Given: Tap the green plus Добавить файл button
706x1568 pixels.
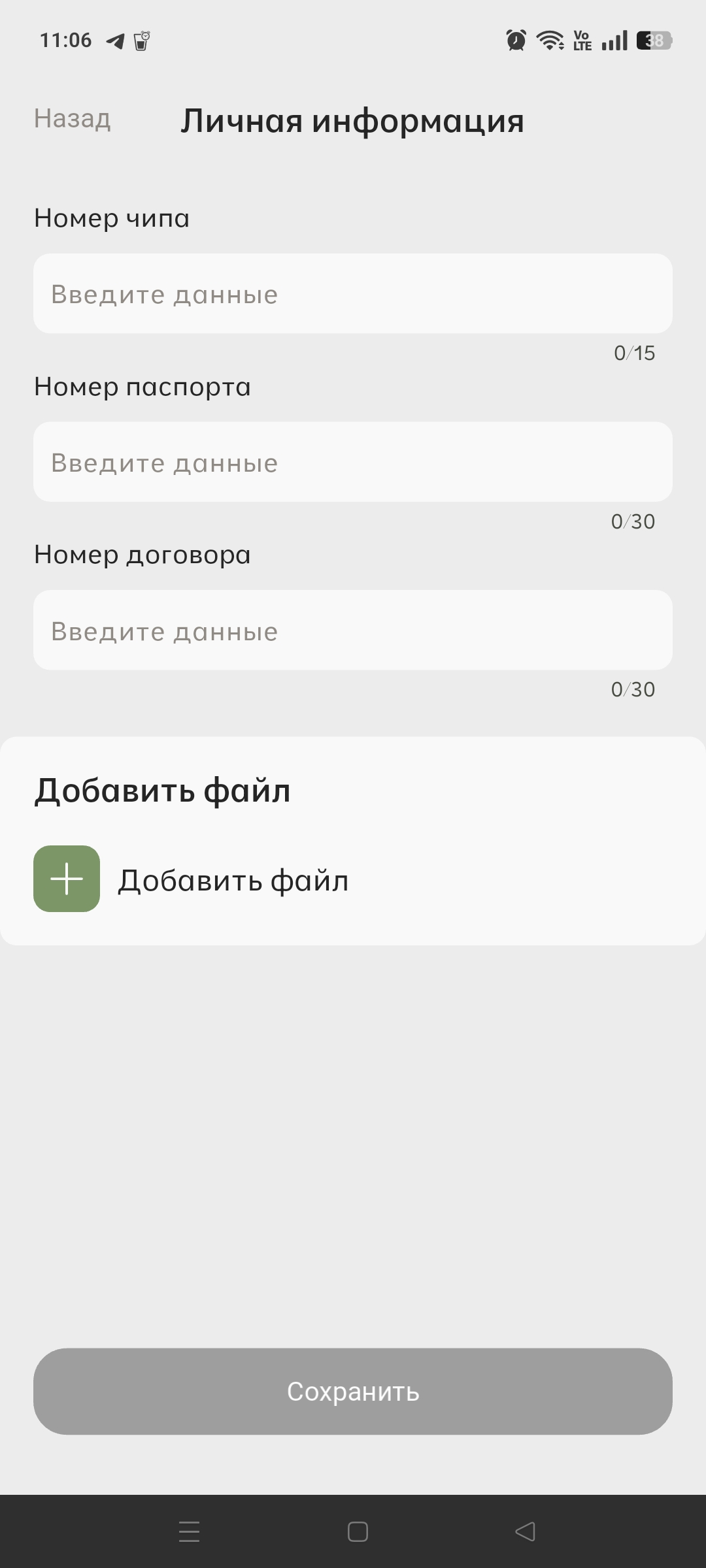Looking at the screenshot, I should click(67, 879).
